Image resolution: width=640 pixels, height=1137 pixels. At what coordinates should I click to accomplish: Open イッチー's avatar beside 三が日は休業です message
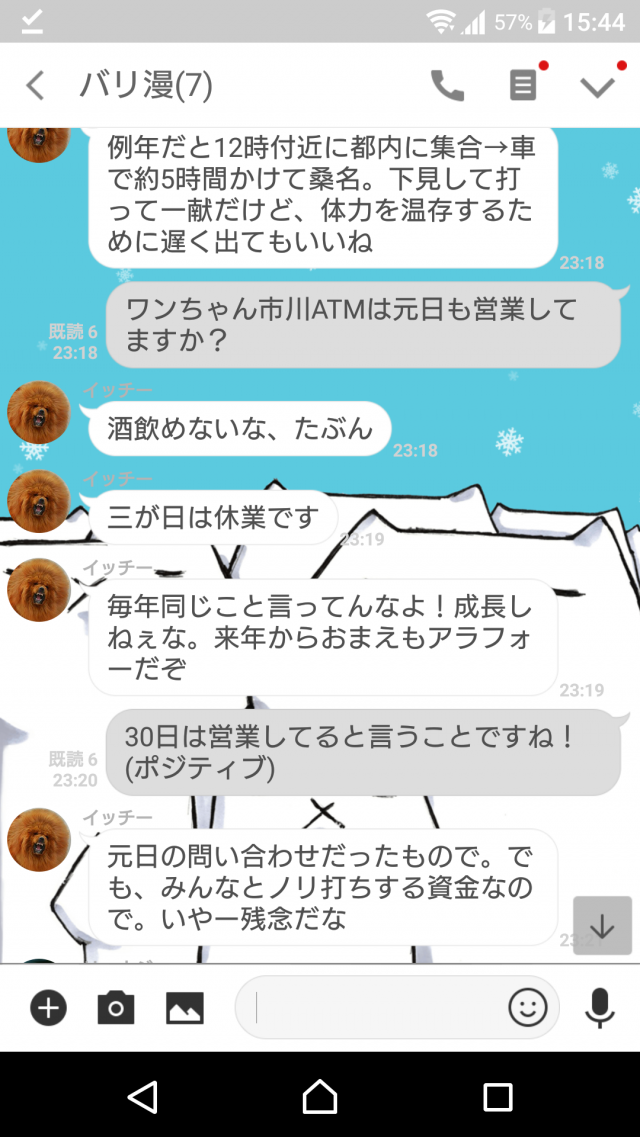click(38, 501)
